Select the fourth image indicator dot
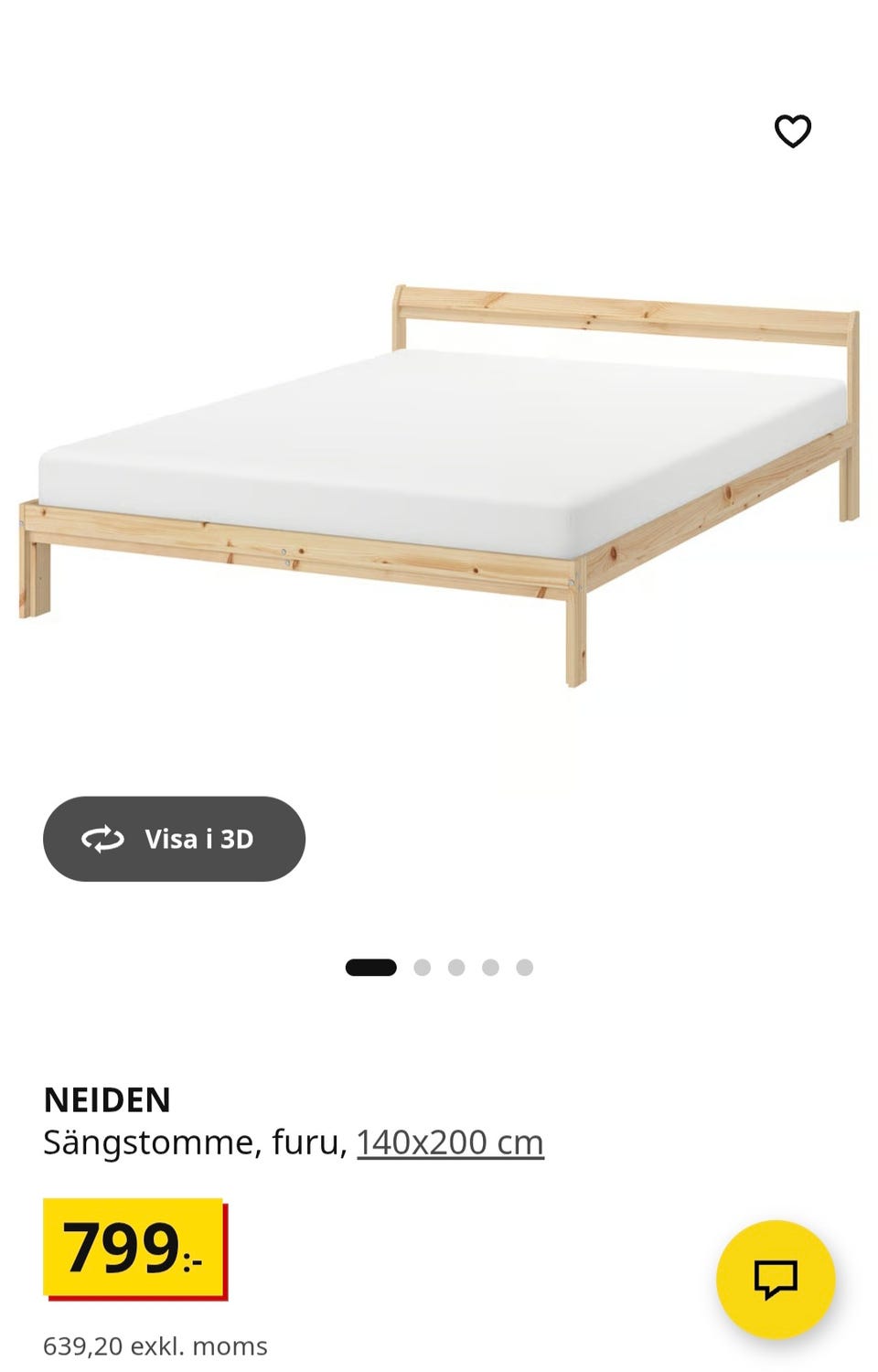Viewport: 878px width, 1372px height. click(x=491, y=966)
